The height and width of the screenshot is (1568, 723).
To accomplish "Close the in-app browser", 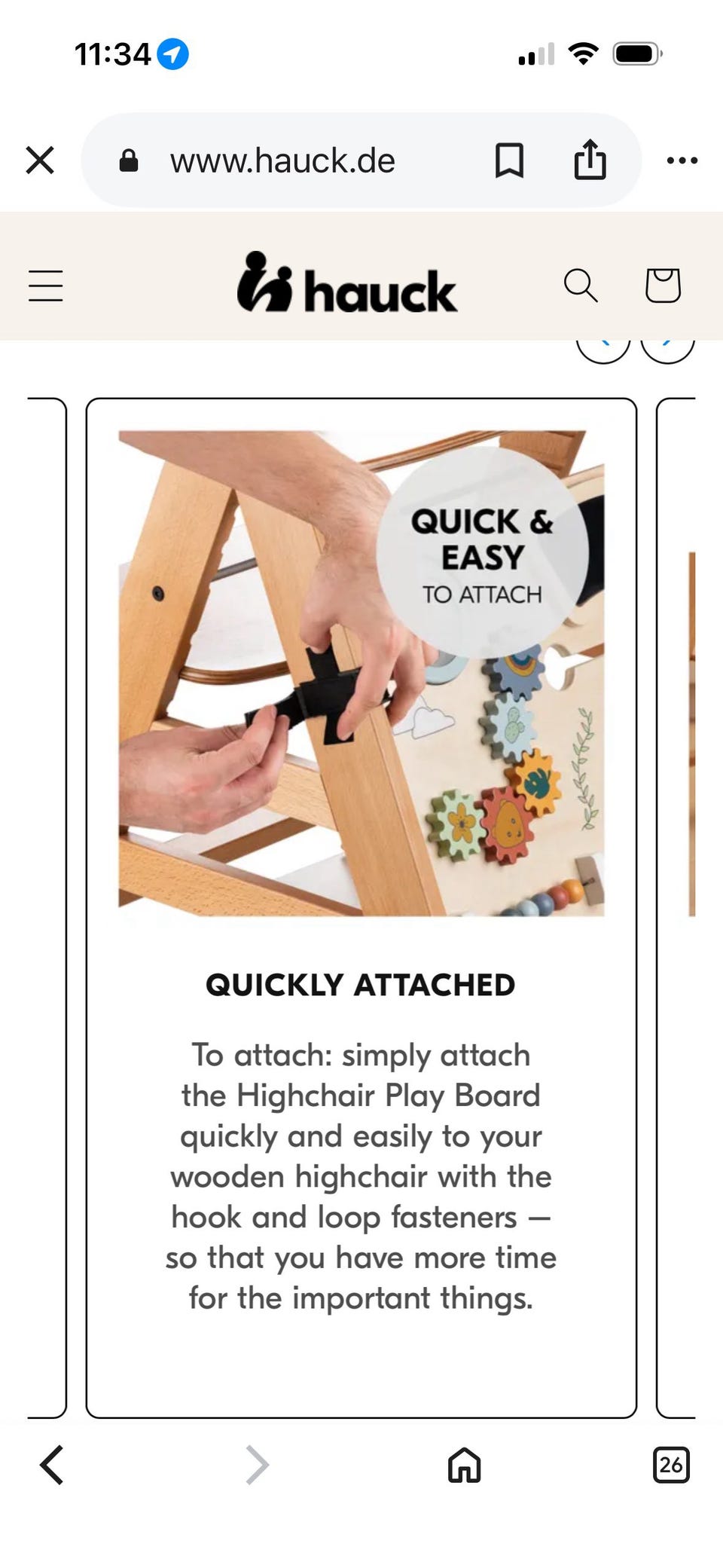I will tap(40, 160).
